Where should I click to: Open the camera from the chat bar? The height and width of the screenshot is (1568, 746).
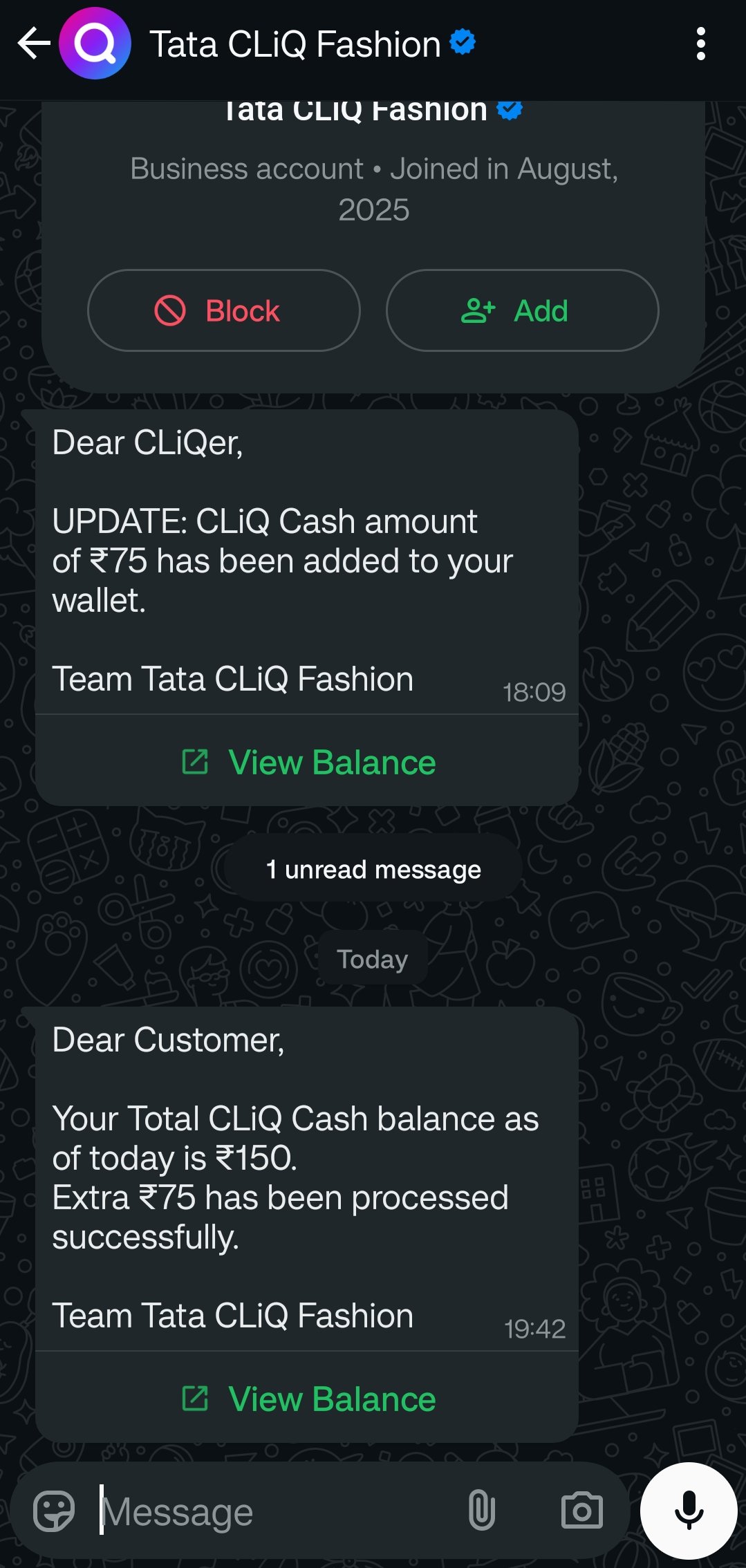pos(581,1511)
